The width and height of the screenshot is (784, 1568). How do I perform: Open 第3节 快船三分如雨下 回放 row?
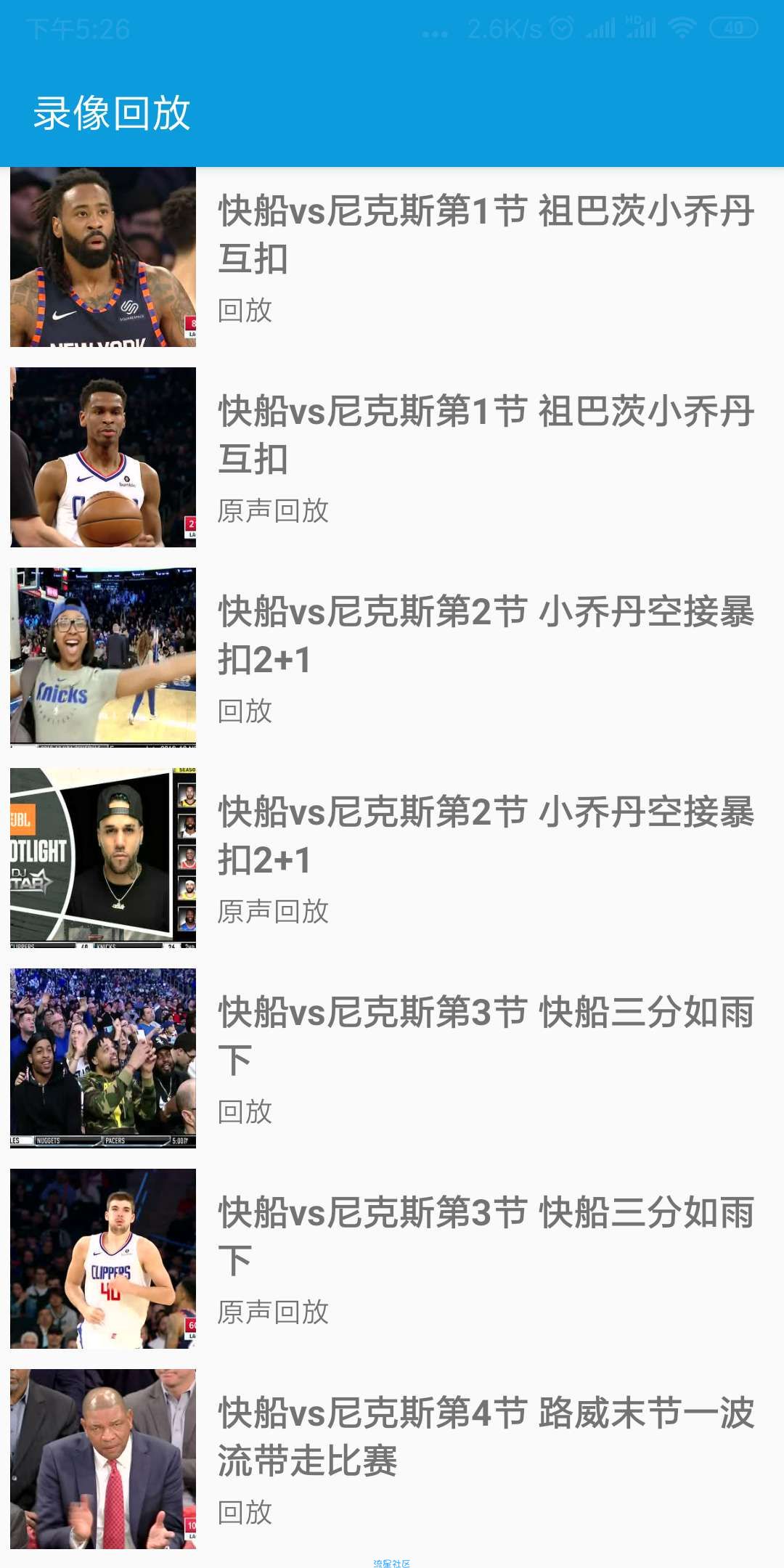click(392, 1058)
